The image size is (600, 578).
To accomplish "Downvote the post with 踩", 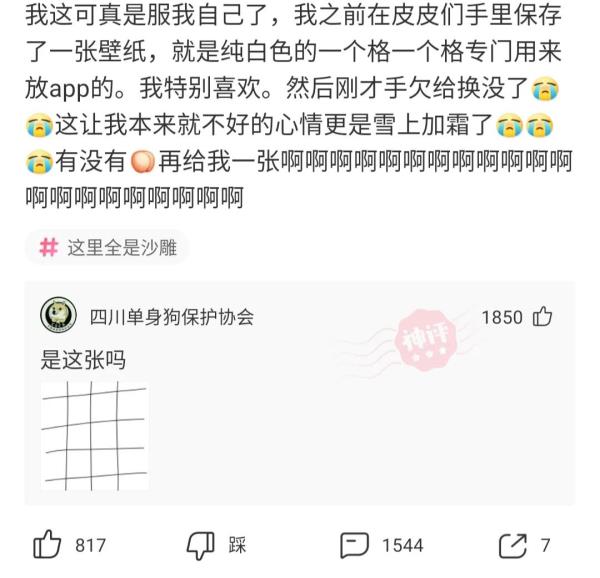I will [202, 545].
